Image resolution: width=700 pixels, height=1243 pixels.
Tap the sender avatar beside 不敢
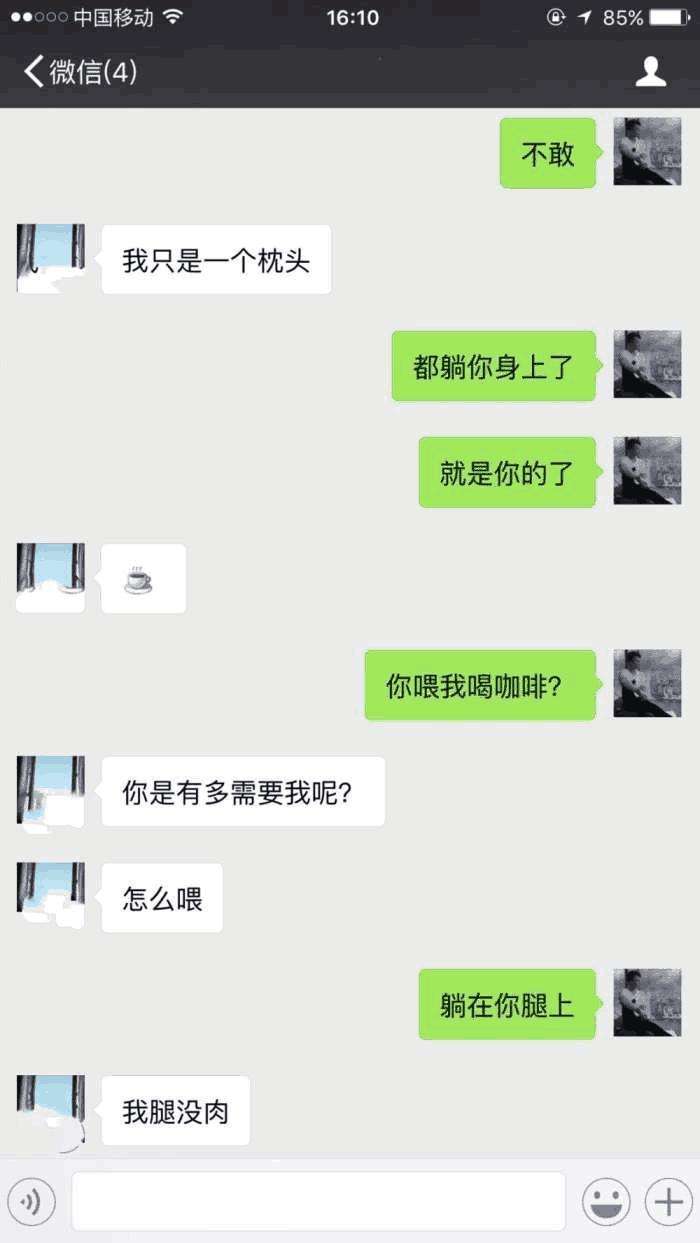coord(647,152)
